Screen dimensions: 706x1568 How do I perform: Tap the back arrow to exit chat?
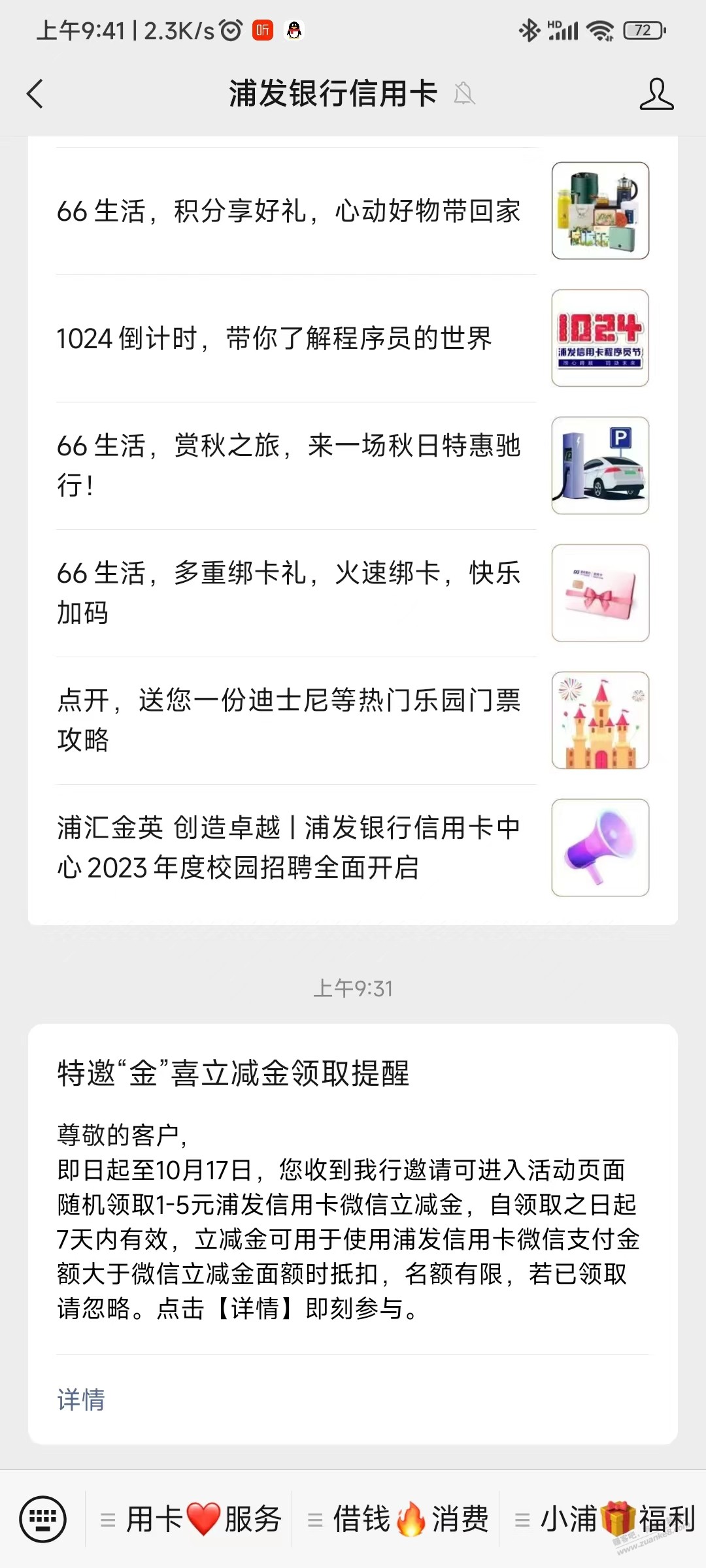click(36, 94)
